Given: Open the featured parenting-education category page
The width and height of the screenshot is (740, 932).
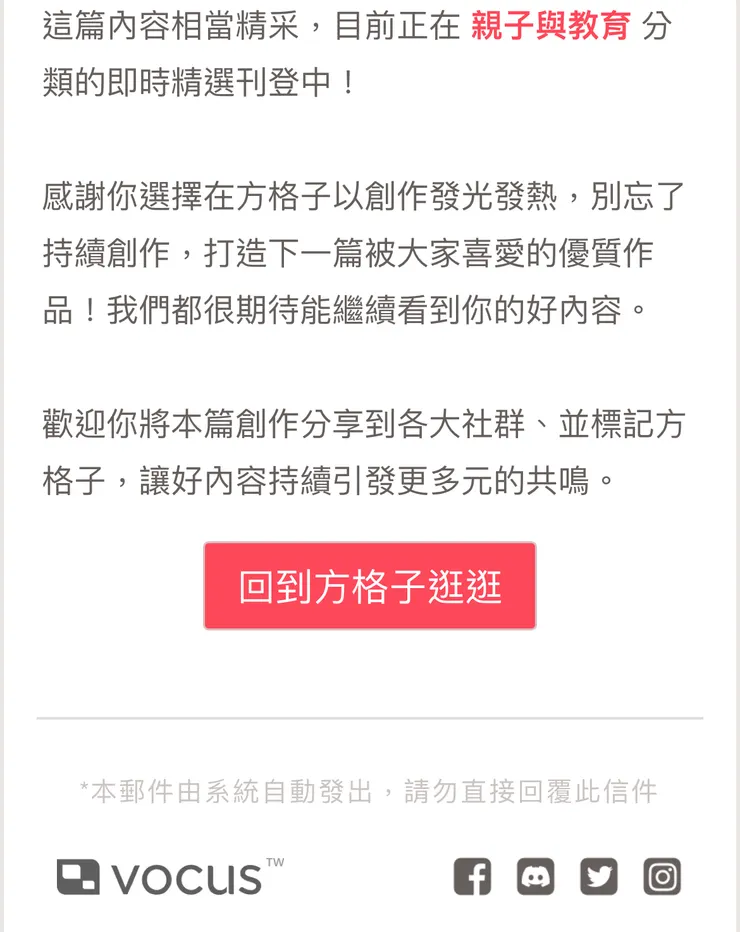Looking at the screenshot, I should pos(552,28).
